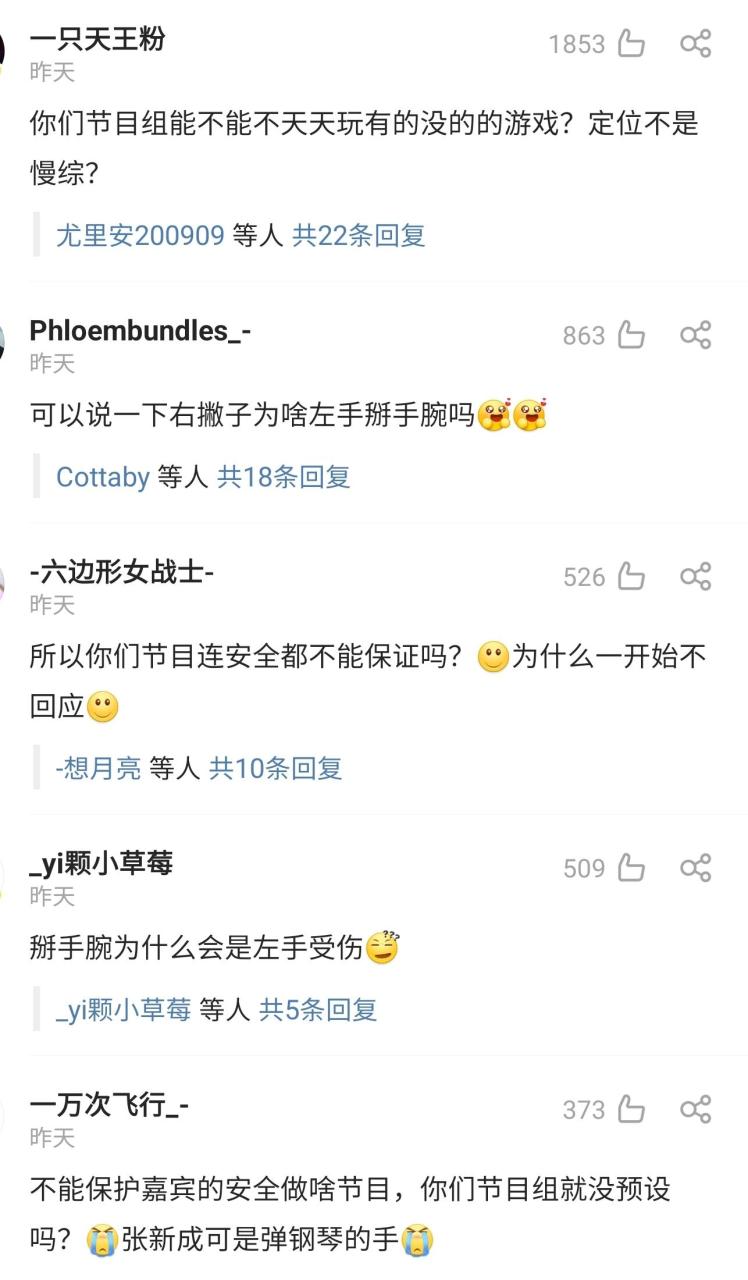
Task: Open replier 尤里安200909's profile
Action: click(x=140, y=236)
